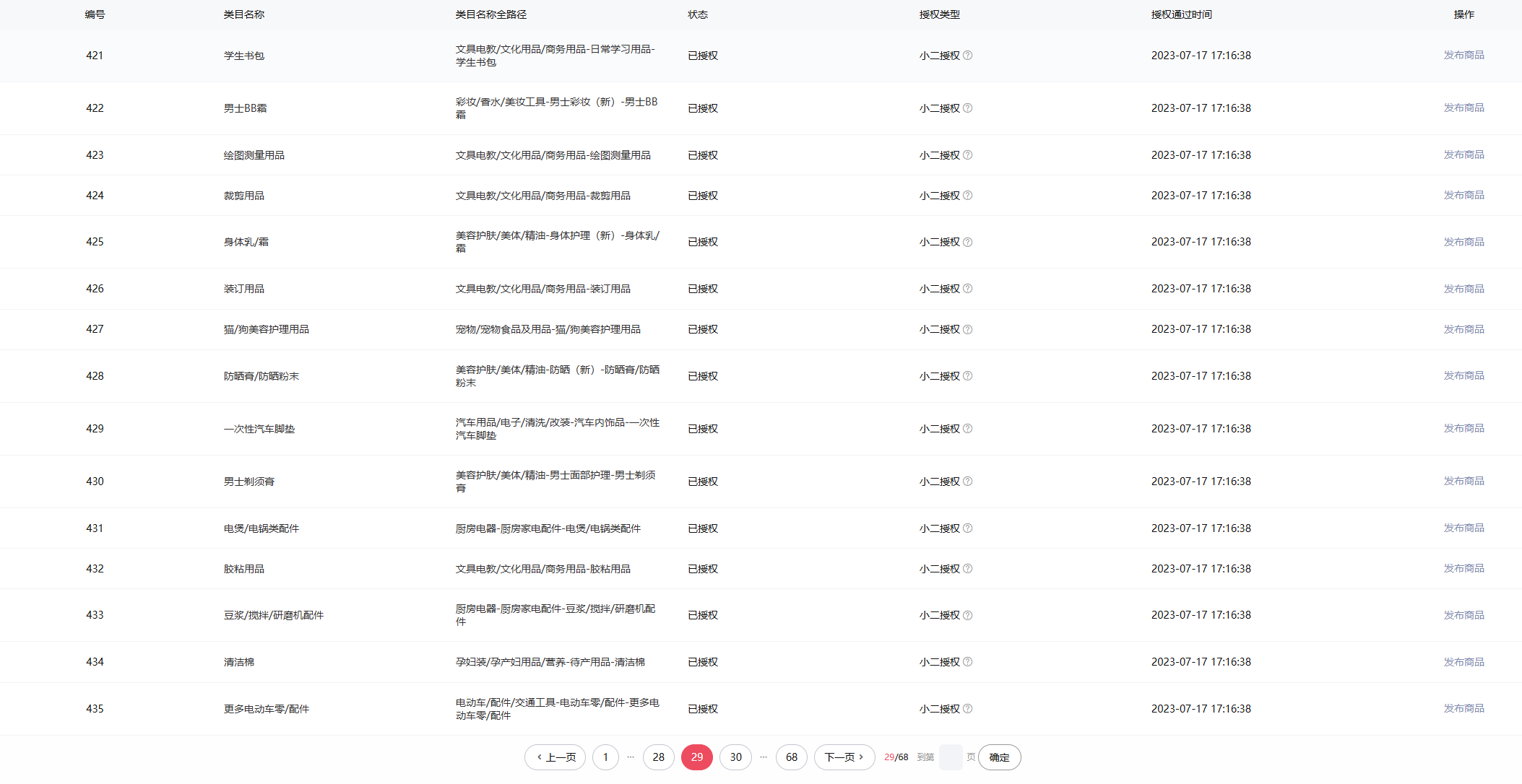Click 发布商品 for 一次性汽车脚垫
1522x784 pixels.
tap(1463, 428)
